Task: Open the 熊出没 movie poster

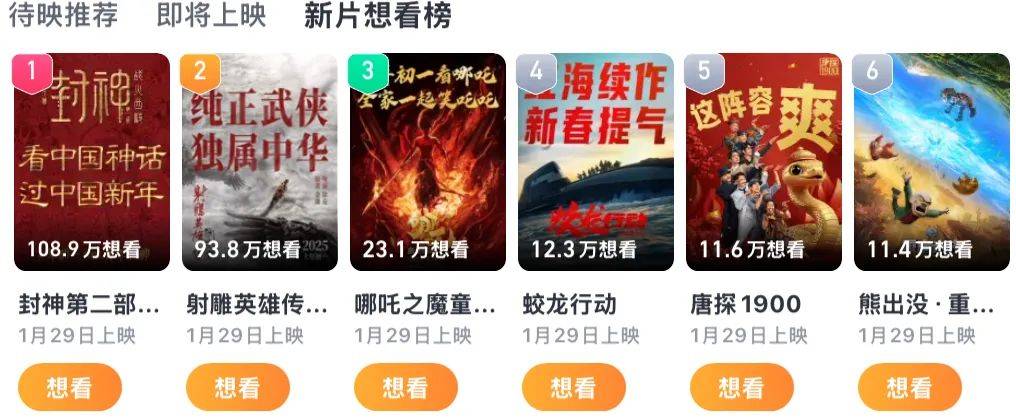Action: point(932,162)
